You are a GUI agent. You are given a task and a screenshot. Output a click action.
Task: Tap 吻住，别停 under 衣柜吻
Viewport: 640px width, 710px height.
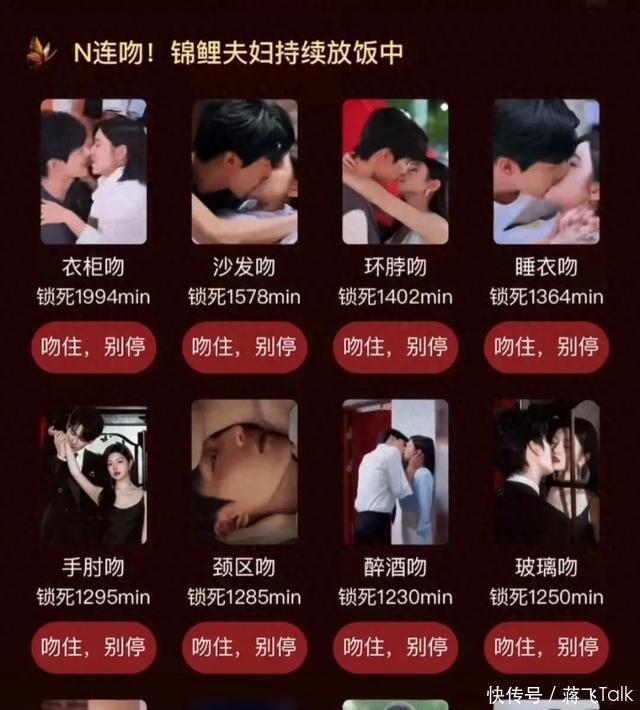click(x=94, y=347)
